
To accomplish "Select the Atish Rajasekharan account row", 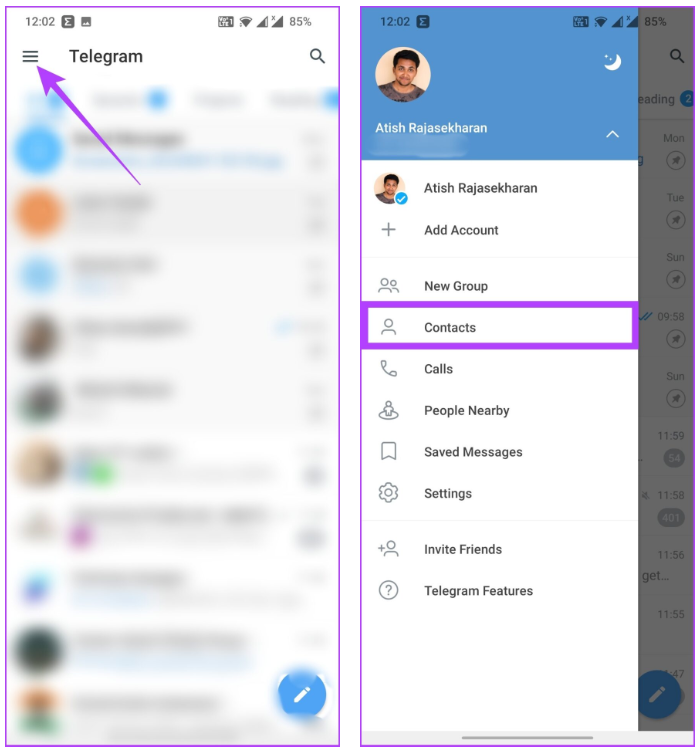I will (480, 188).
